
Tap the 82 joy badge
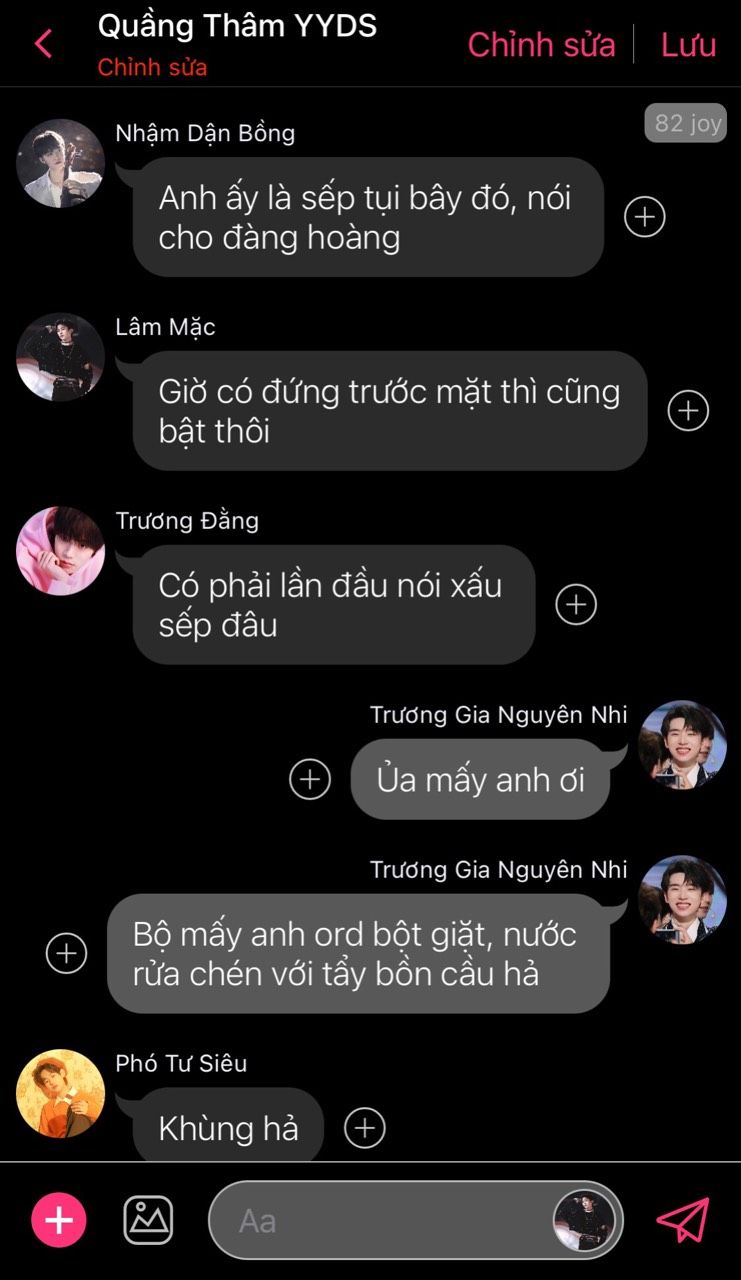pos(685,123)
